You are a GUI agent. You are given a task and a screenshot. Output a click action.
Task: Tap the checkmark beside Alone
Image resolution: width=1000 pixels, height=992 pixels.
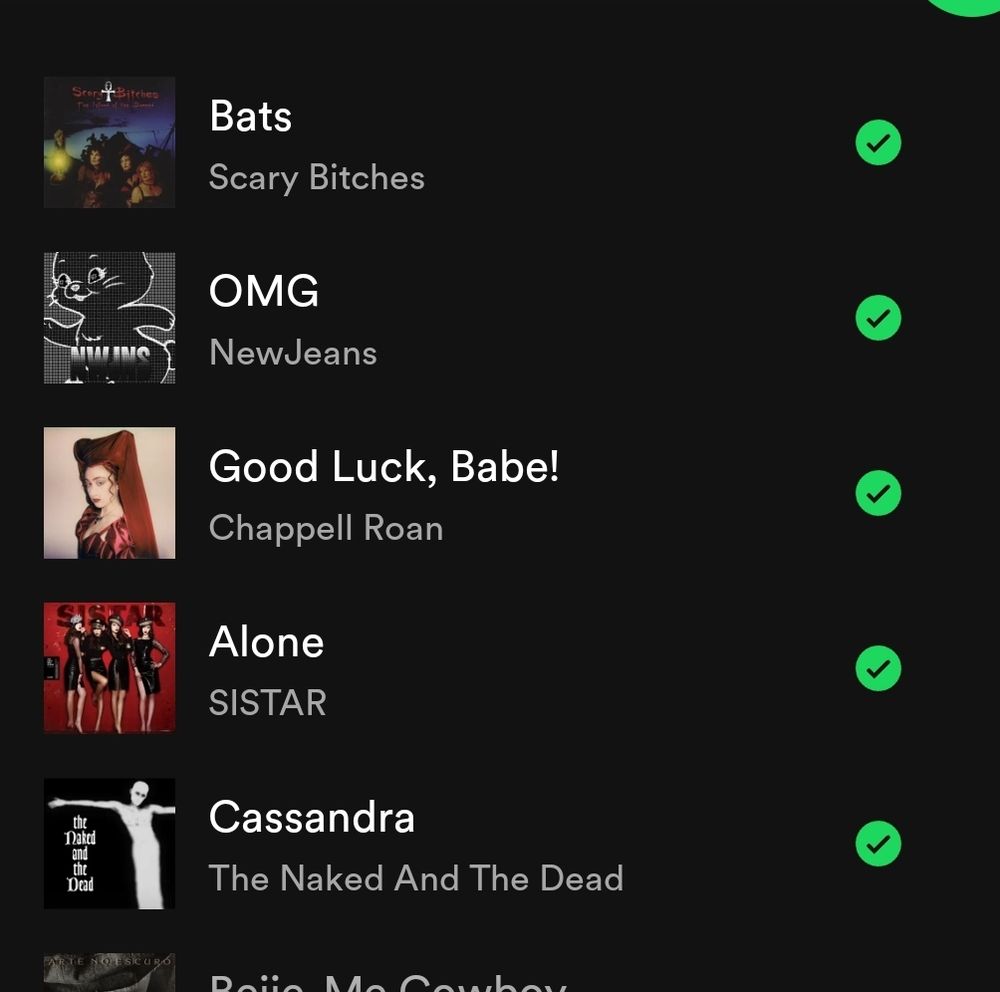tap(878, 668)
